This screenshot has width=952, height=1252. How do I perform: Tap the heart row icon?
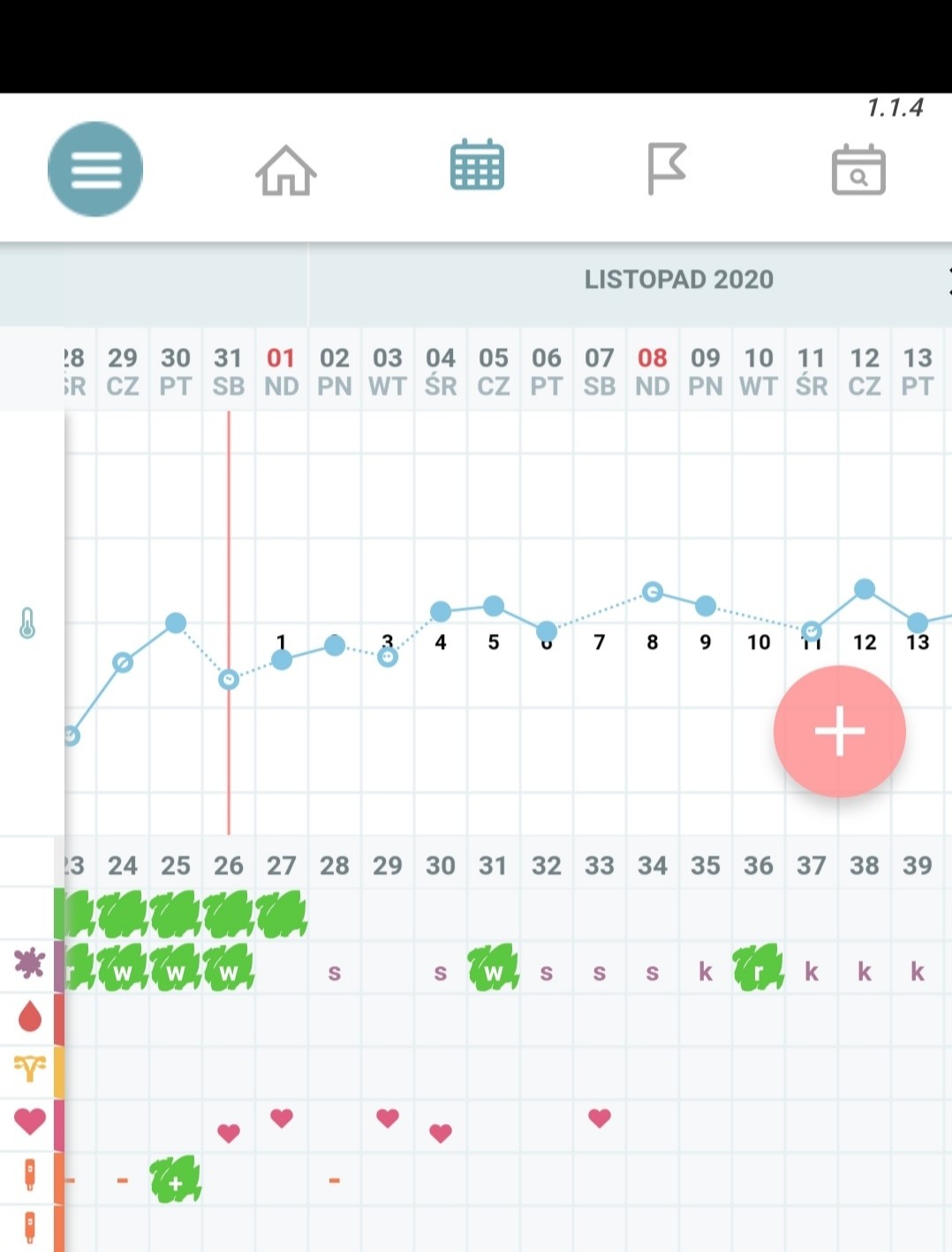click(x=30, y=1121)
